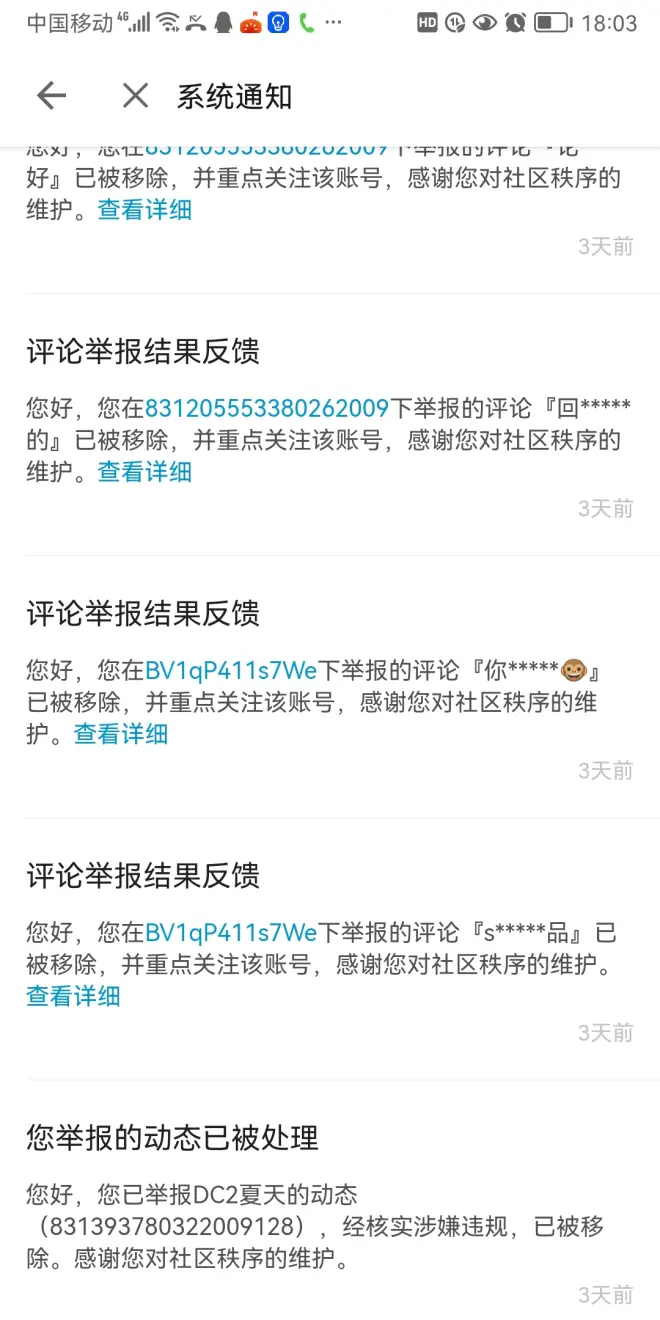Viewport: 660px width, 1320px height.
Task: View 查看详细 for the 『回*****的』 comment report
Action: (x=144, y=472)
